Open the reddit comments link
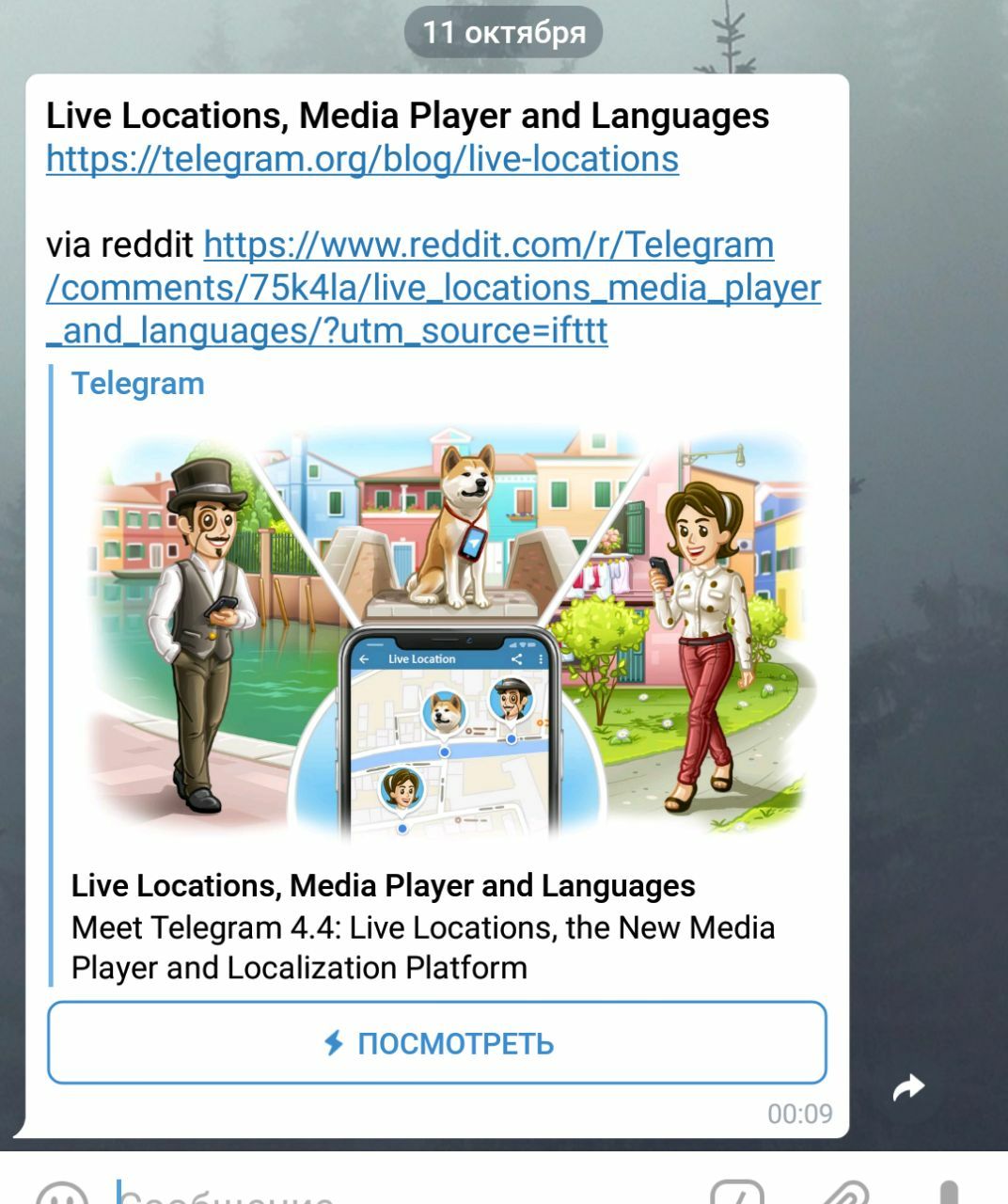 [x=433, y=288]
